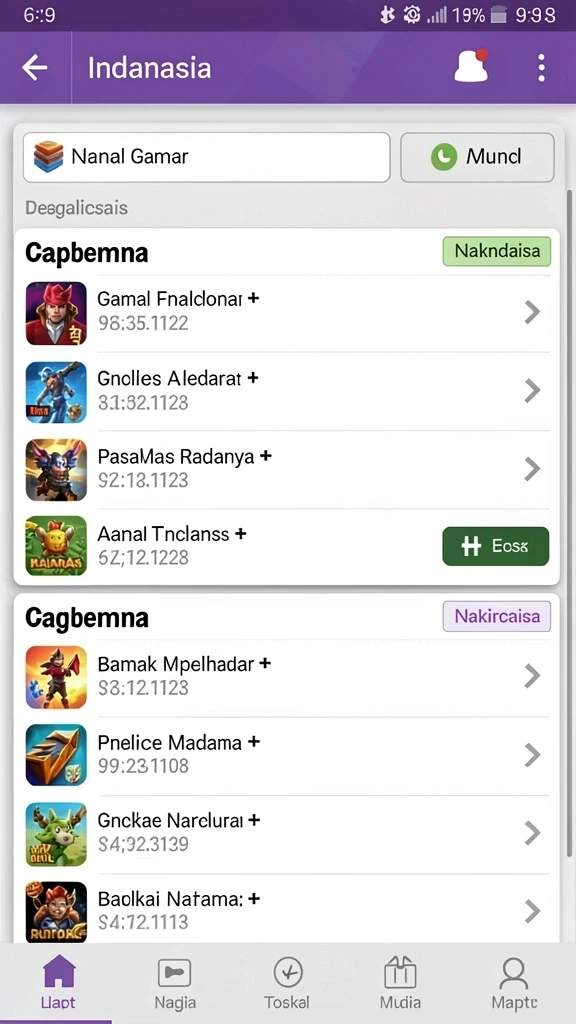Tap the green Eosx button
This screenshot has height=1024, width=576.
(496, 546)
